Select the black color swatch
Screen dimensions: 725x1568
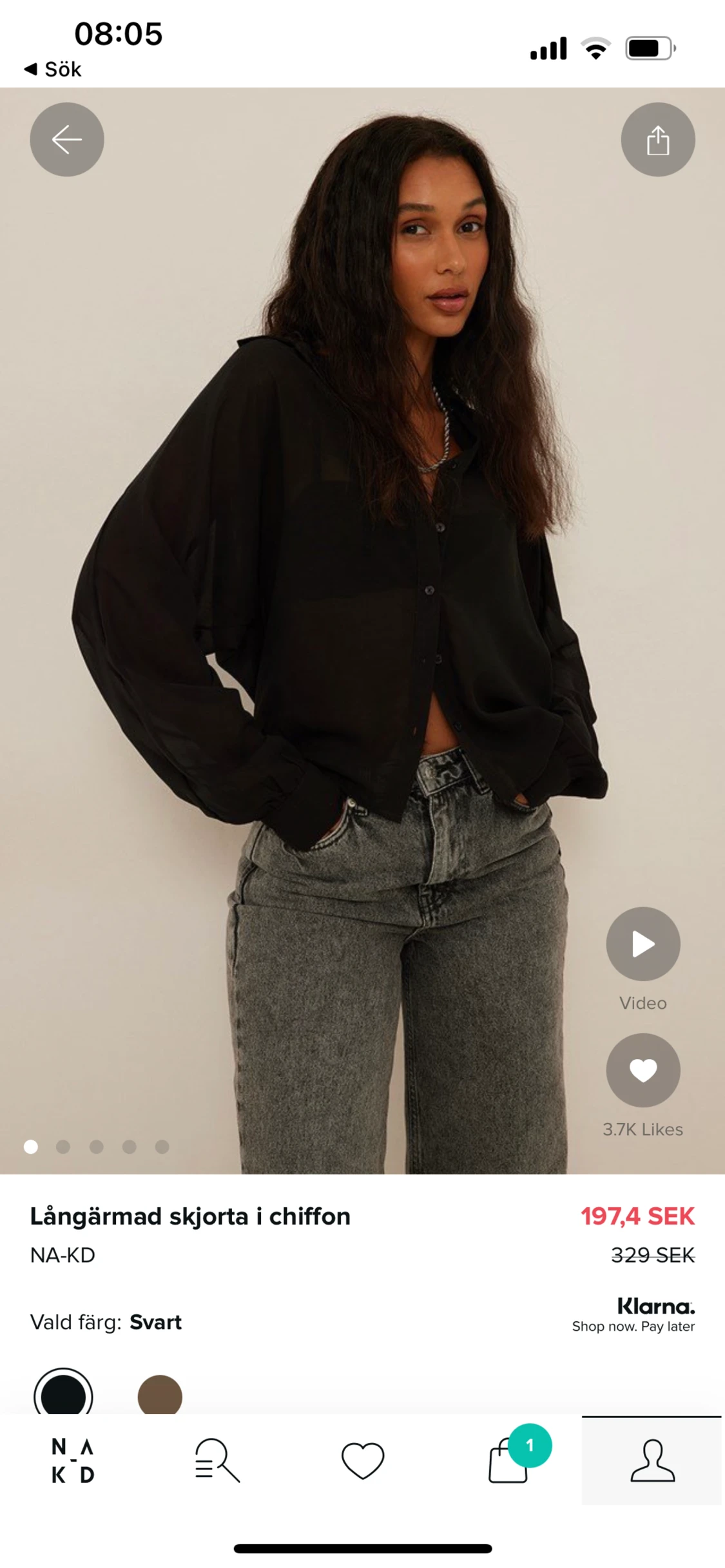click(63, 1395)
